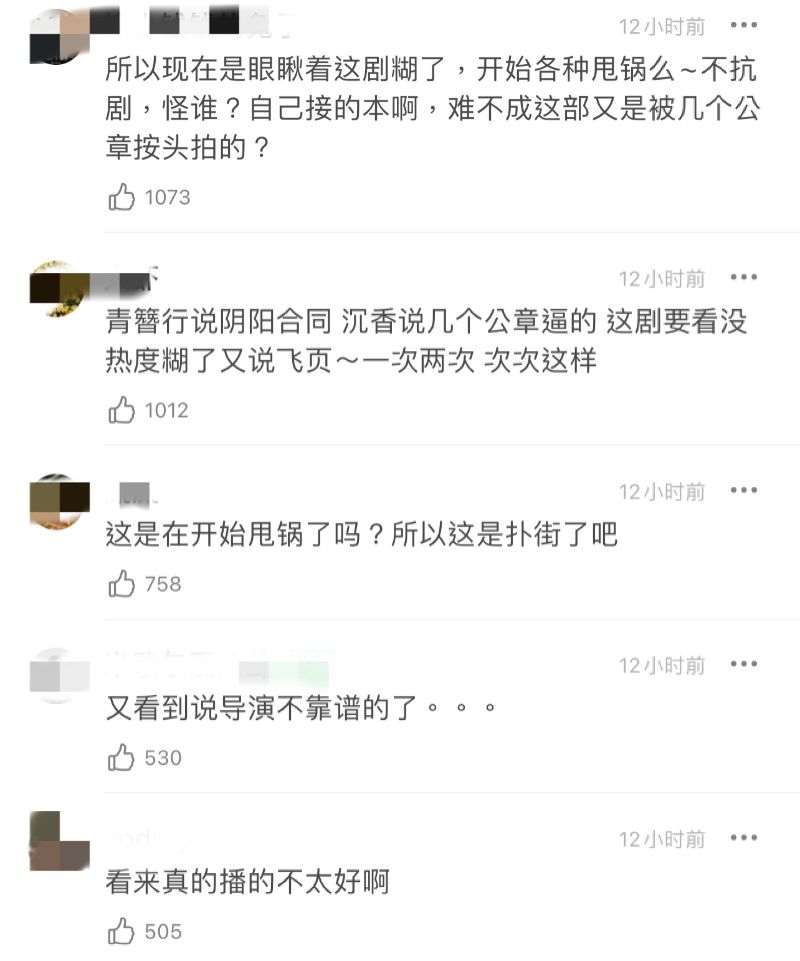This screenshot has height=961, width=800.
Task: Like the comment with 1073 likes
Action: tap(122, 197)
